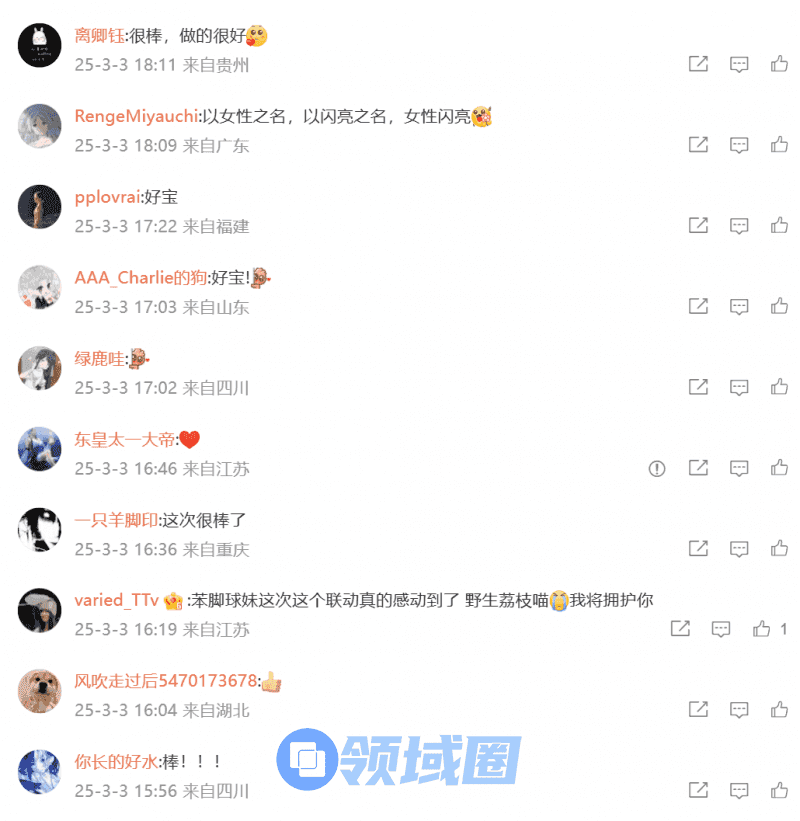Like AAA_Charlie的狗's comment
Image resolution: width=800 pixels, height=821 pixels.
[x=779, y=306]
